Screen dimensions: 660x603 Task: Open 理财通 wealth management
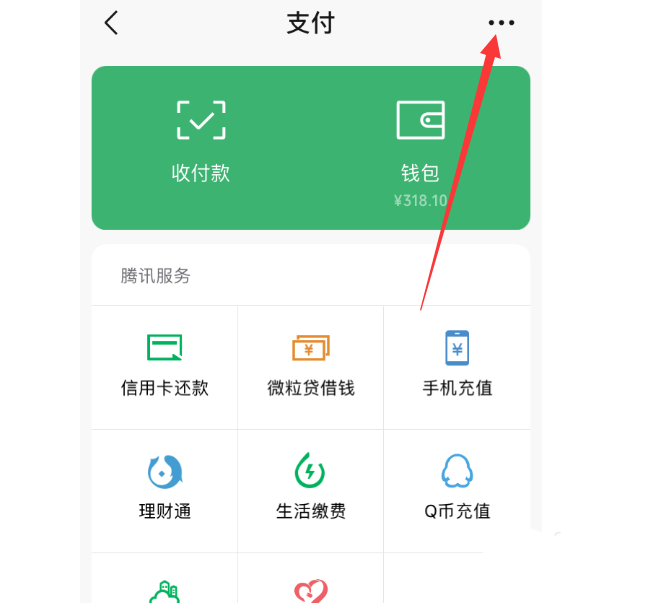click(x=165, y=489)
